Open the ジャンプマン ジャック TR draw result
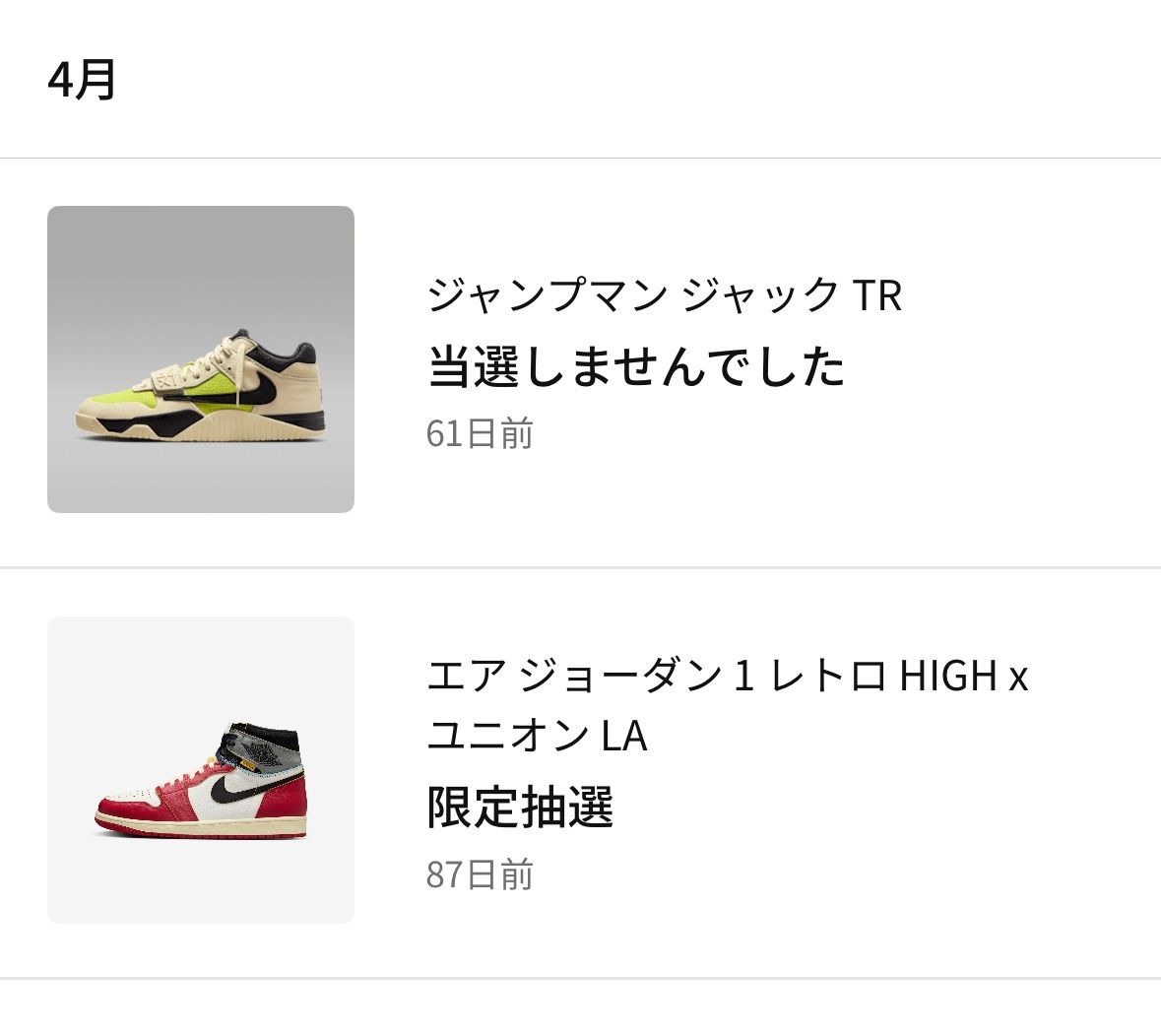 [x=636, y=363]
